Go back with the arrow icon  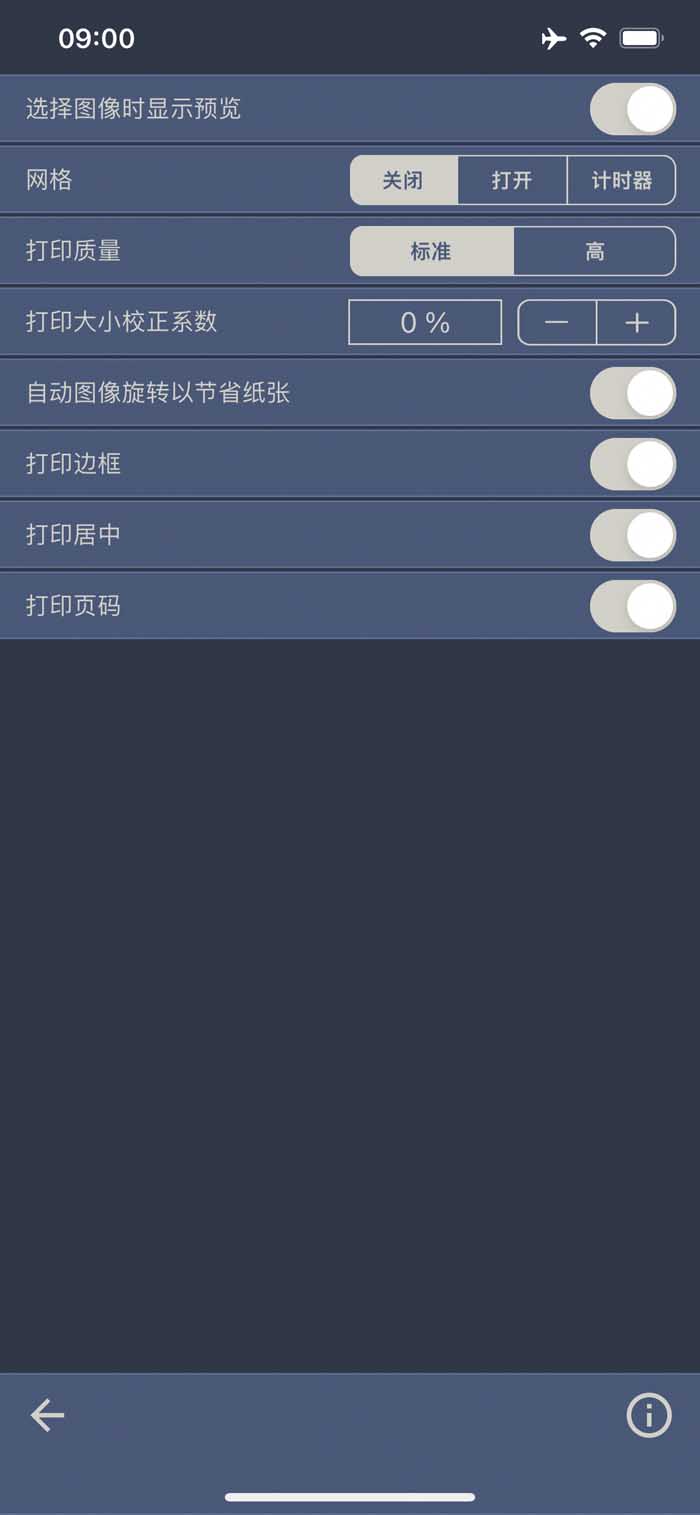tap(47, 1415)
